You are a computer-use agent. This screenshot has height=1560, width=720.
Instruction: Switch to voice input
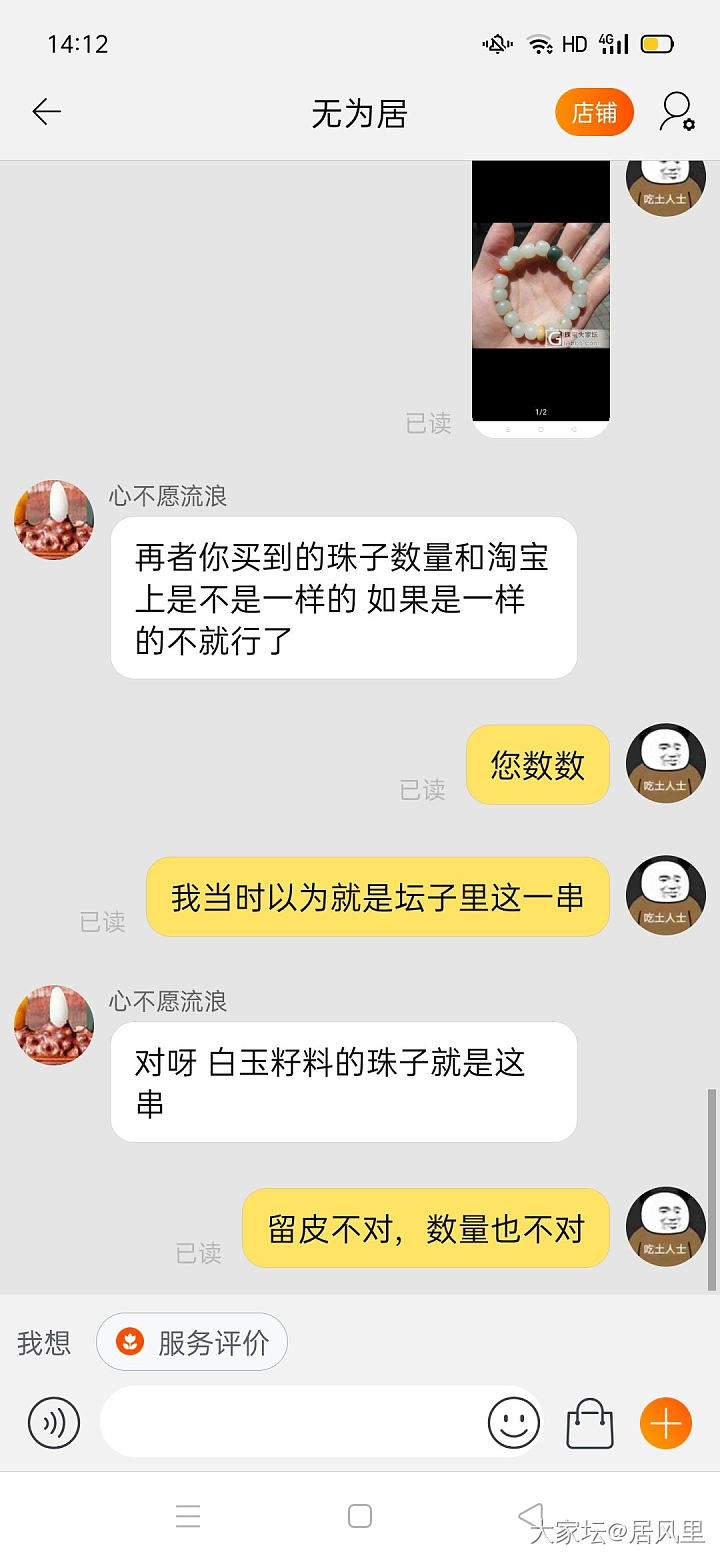point(54,1422)
